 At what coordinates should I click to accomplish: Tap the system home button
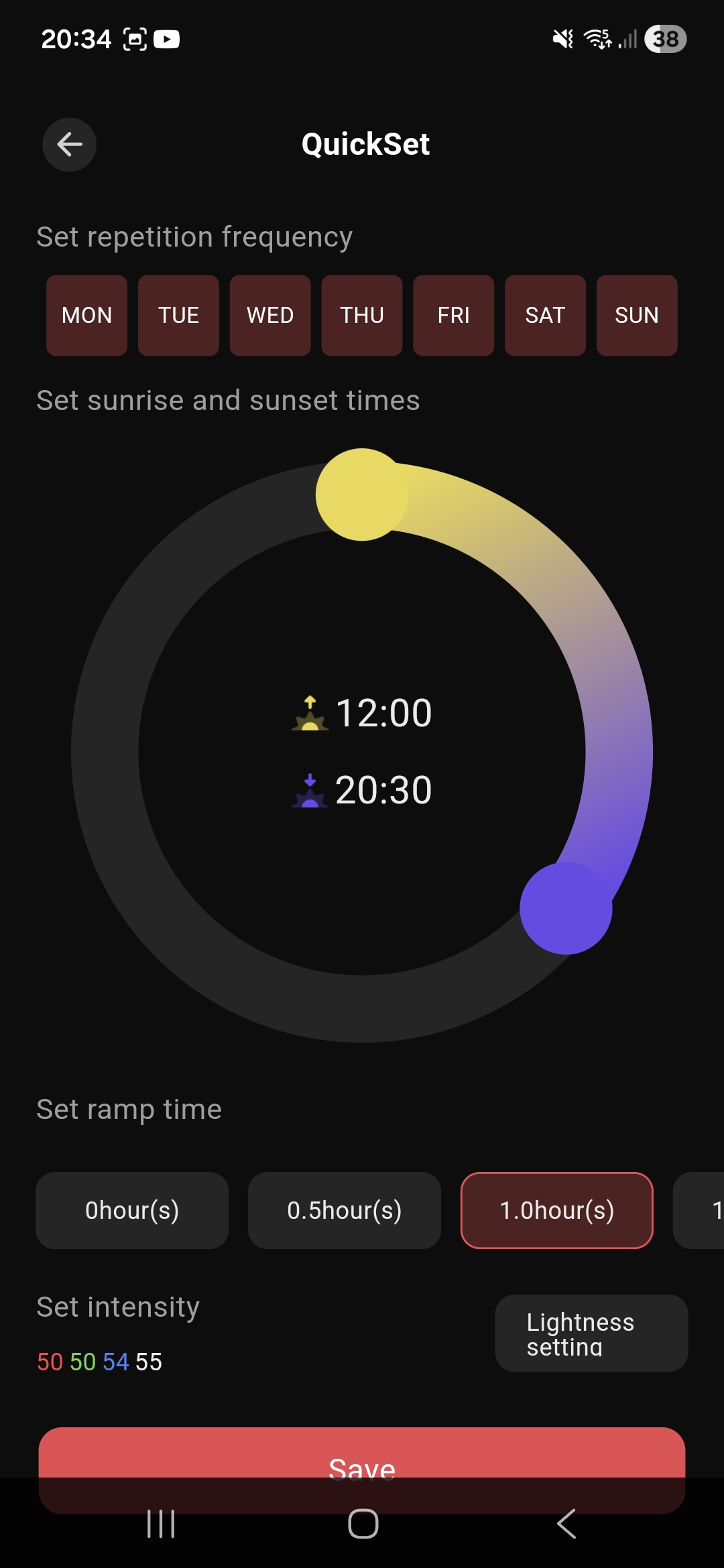(363, 1524)
